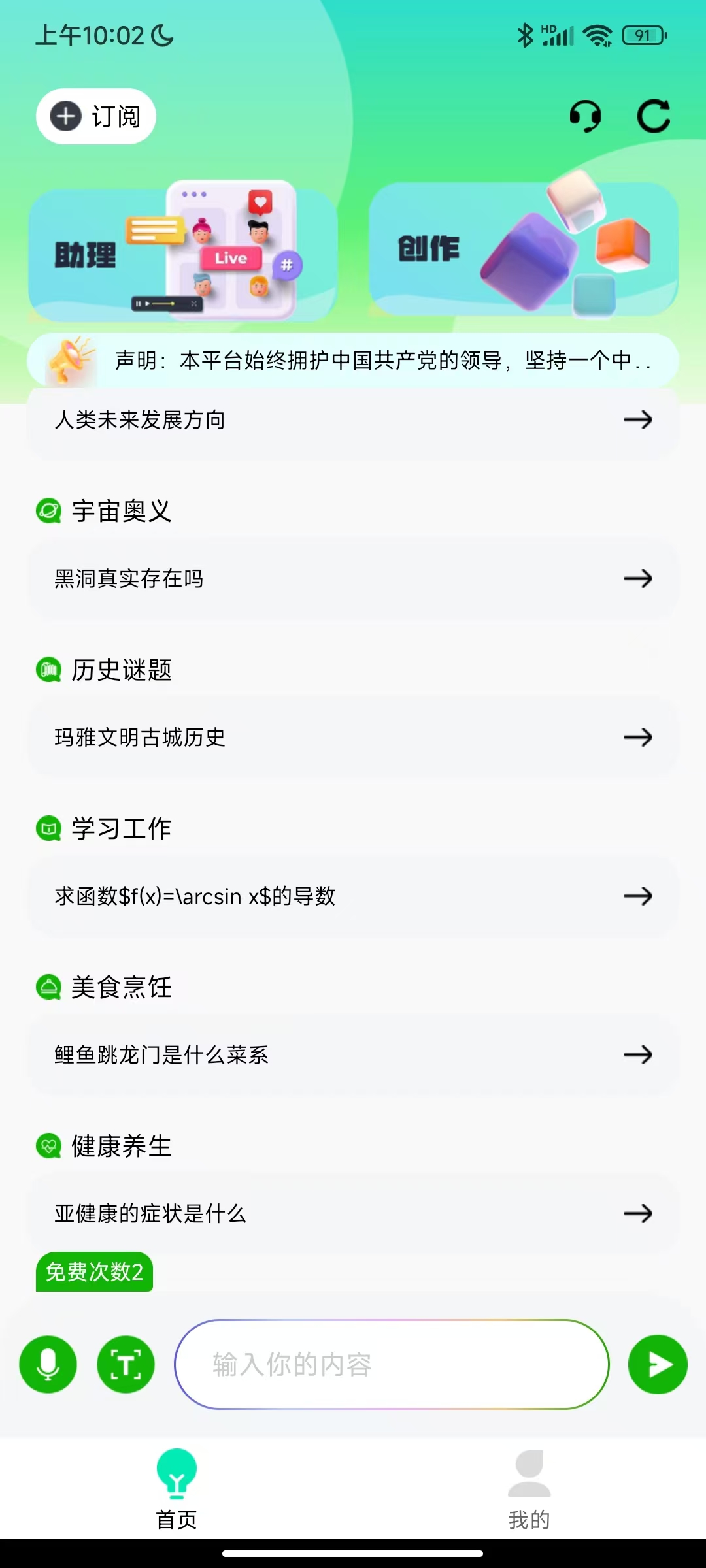The height and width of the screenshot is (1568, 706).
Task: Open the 创作 creation card
Action: tap(523, 249)
